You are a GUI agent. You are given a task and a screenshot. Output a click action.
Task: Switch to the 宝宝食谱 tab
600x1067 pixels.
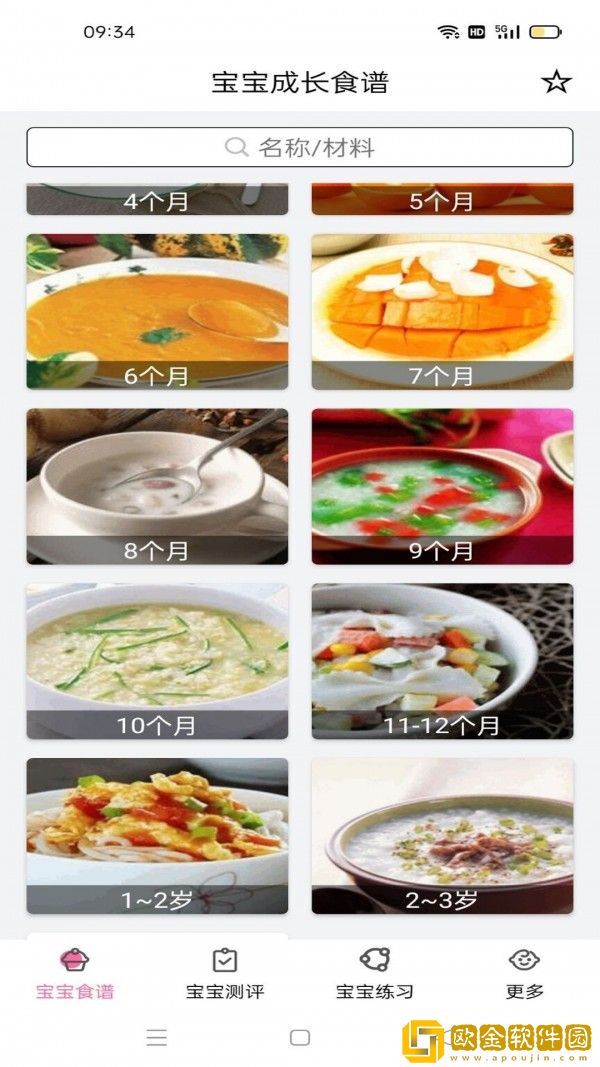point(75,973)
